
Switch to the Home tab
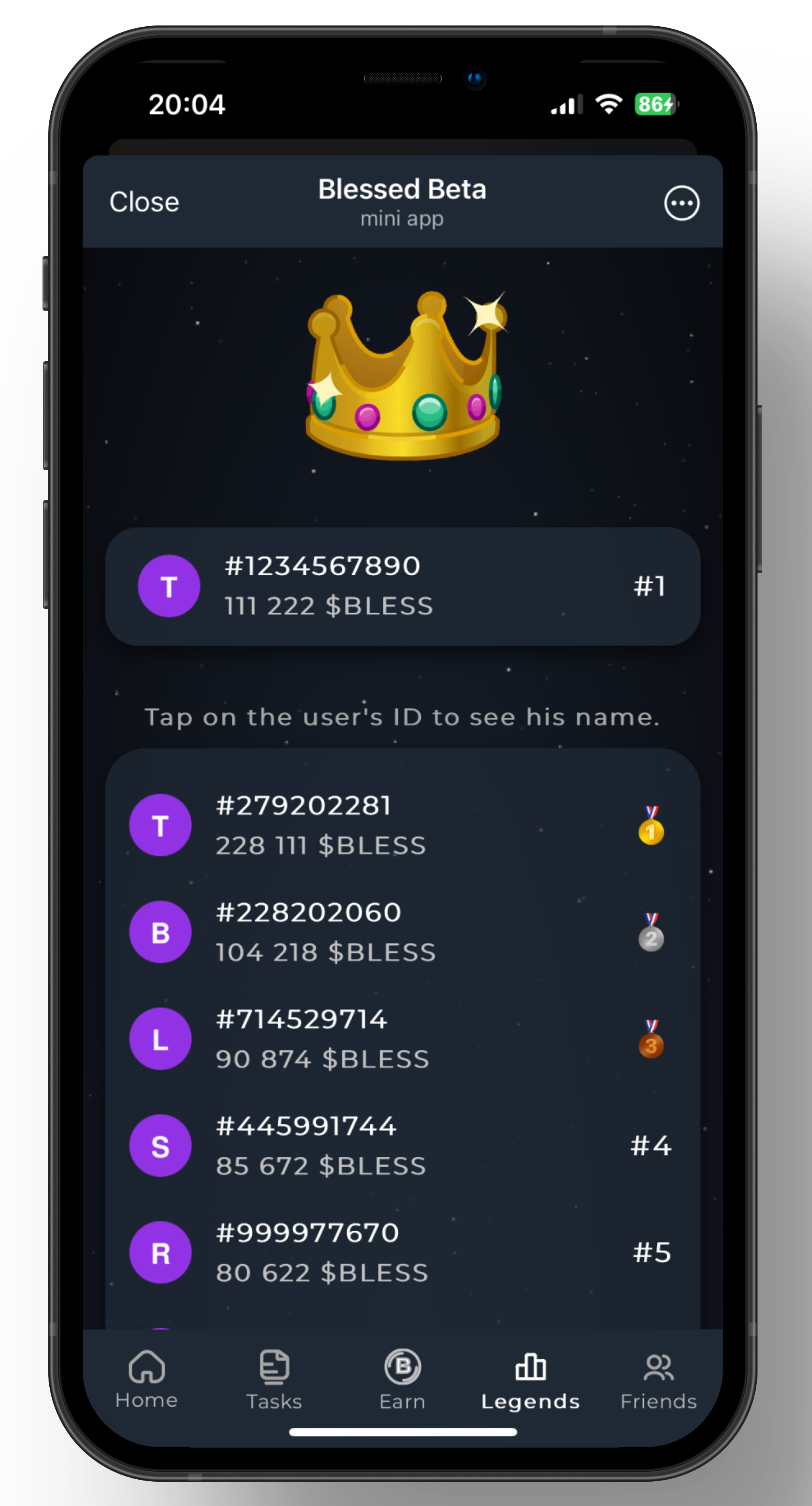(x=146, y=1381)
